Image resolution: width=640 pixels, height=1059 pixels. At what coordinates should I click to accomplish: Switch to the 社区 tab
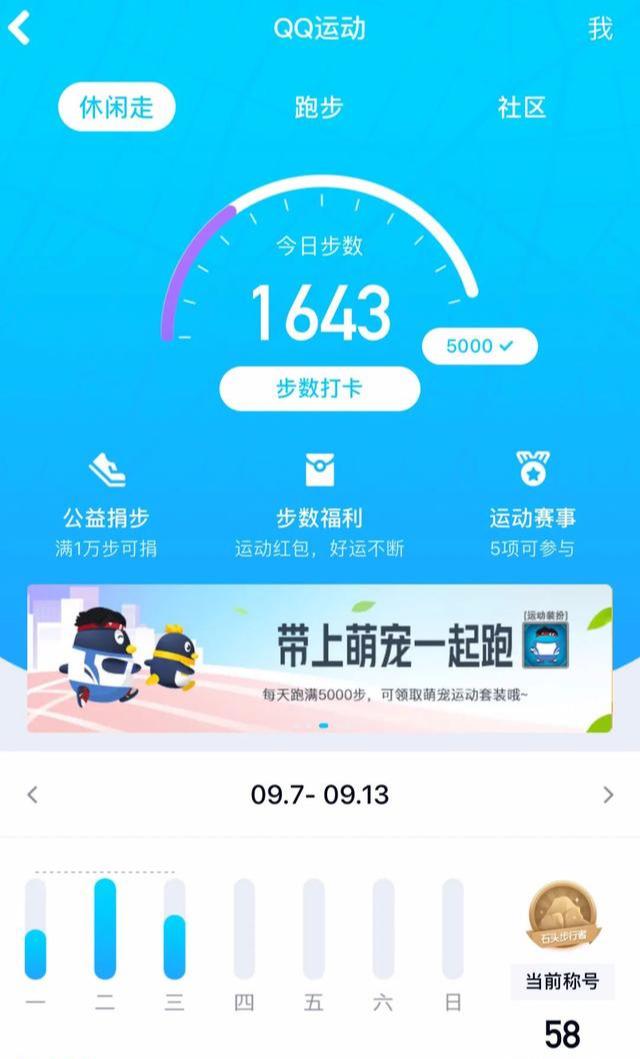[522, 108]
